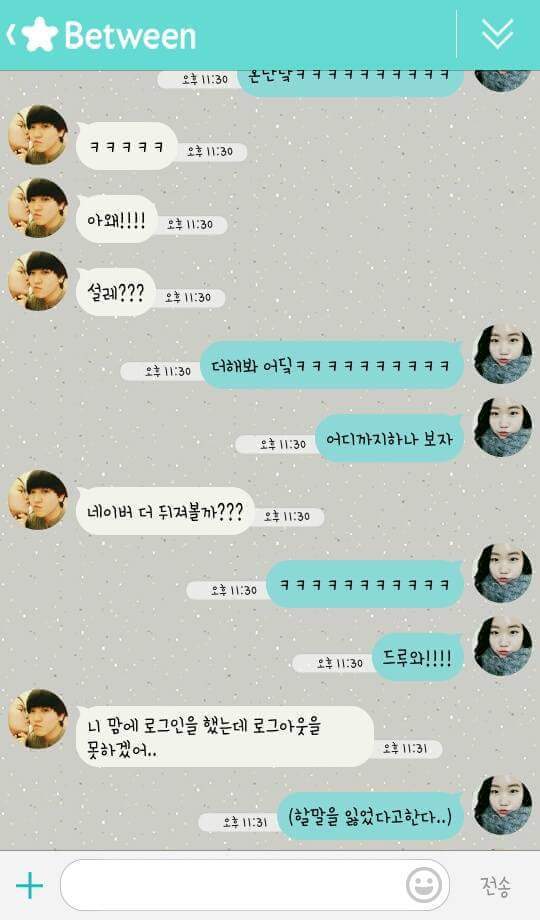Send message with 전송 button
The height and width of the screenshot is (920, 540).
coord(495,885)
